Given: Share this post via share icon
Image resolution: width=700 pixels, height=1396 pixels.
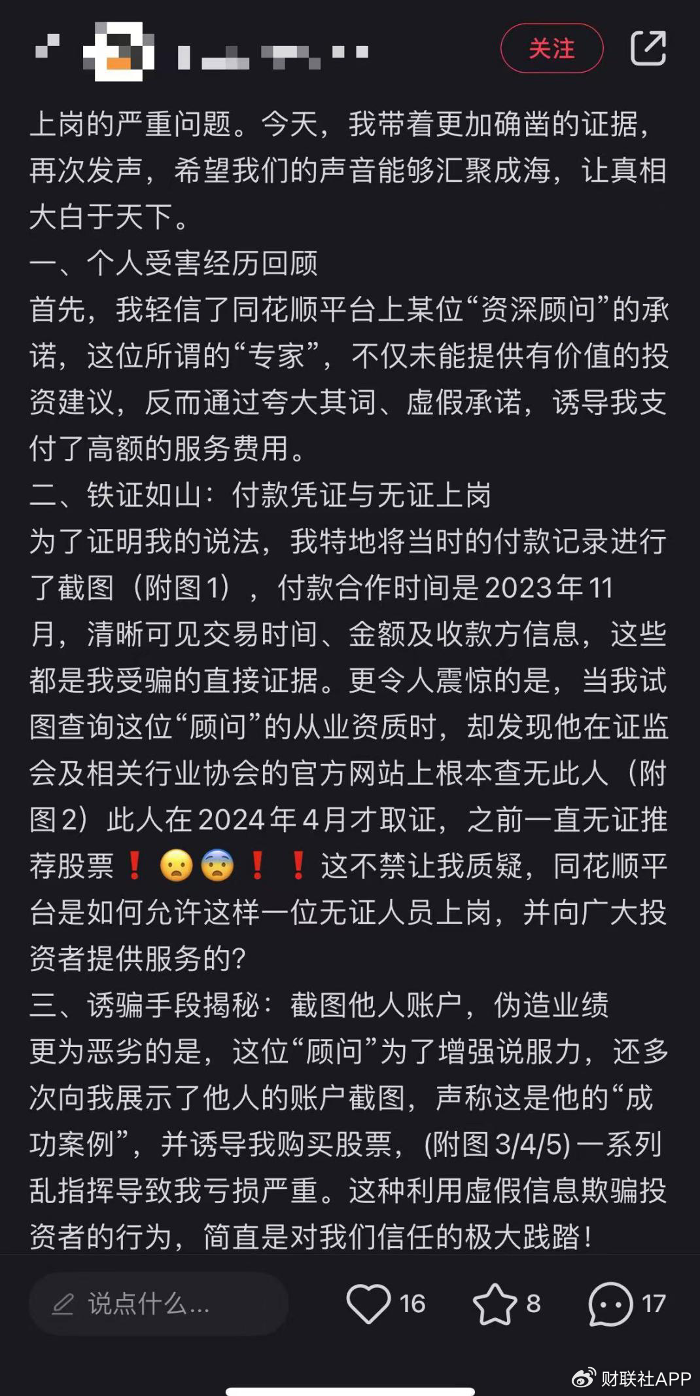Looking at the screenshot, I should click(x=648, y=48).
